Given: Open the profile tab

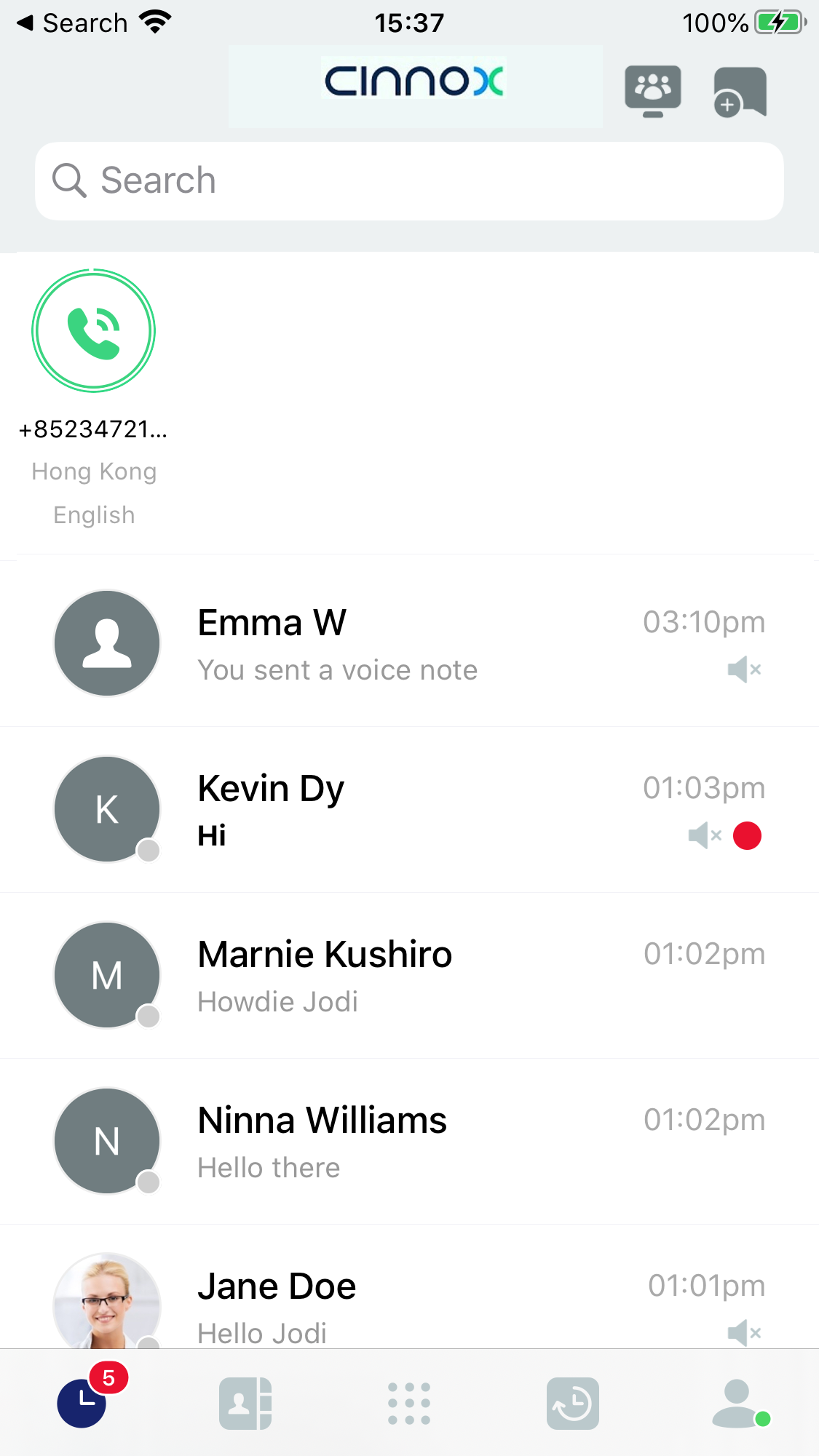Looking at the screenshot, I should click(x=738, y=1404).
